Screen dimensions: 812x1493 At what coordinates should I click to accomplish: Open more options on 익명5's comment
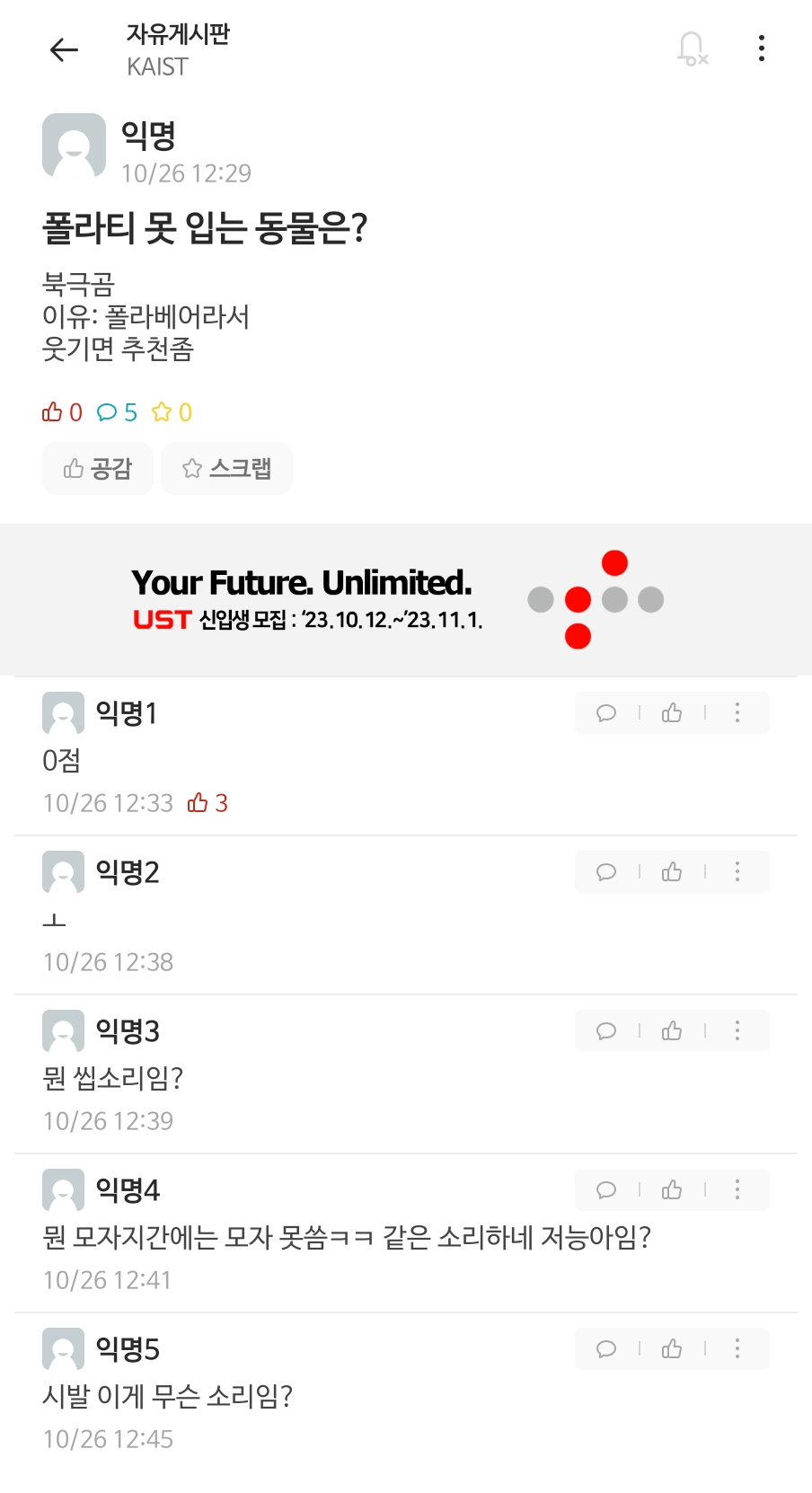[737, 1349]
